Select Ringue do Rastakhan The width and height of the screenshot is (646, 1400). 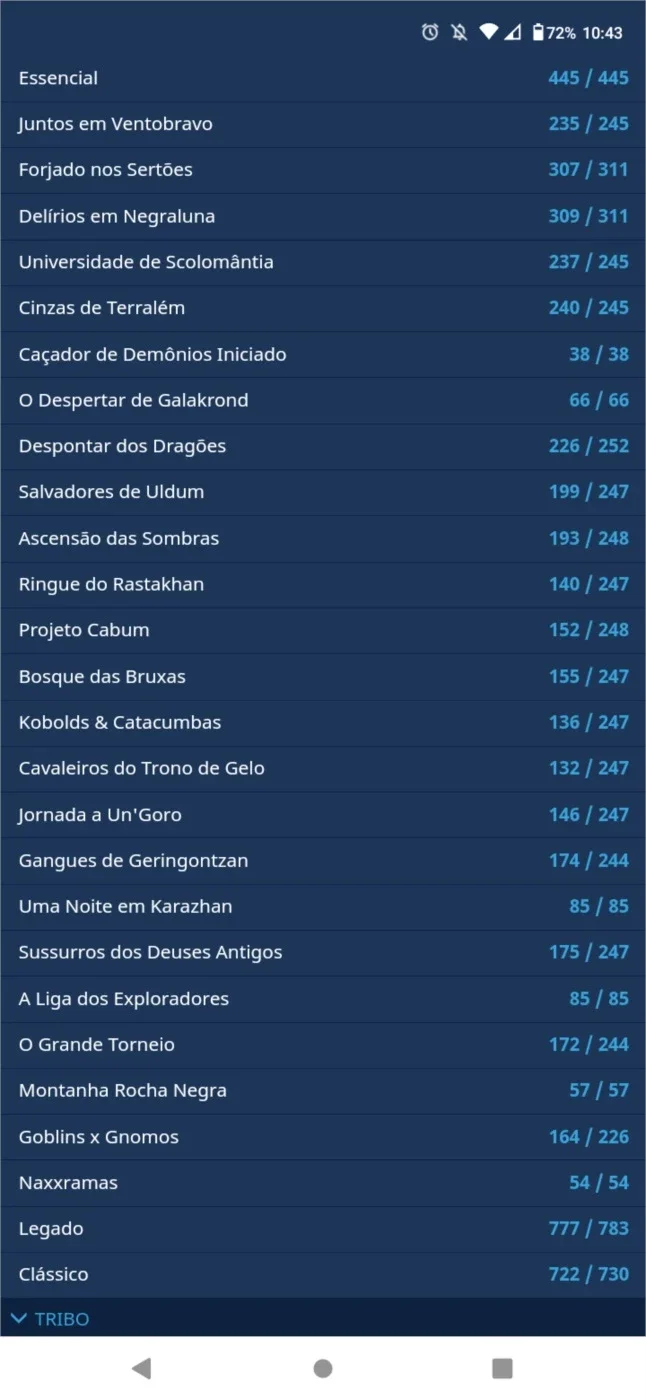point(323,584)
